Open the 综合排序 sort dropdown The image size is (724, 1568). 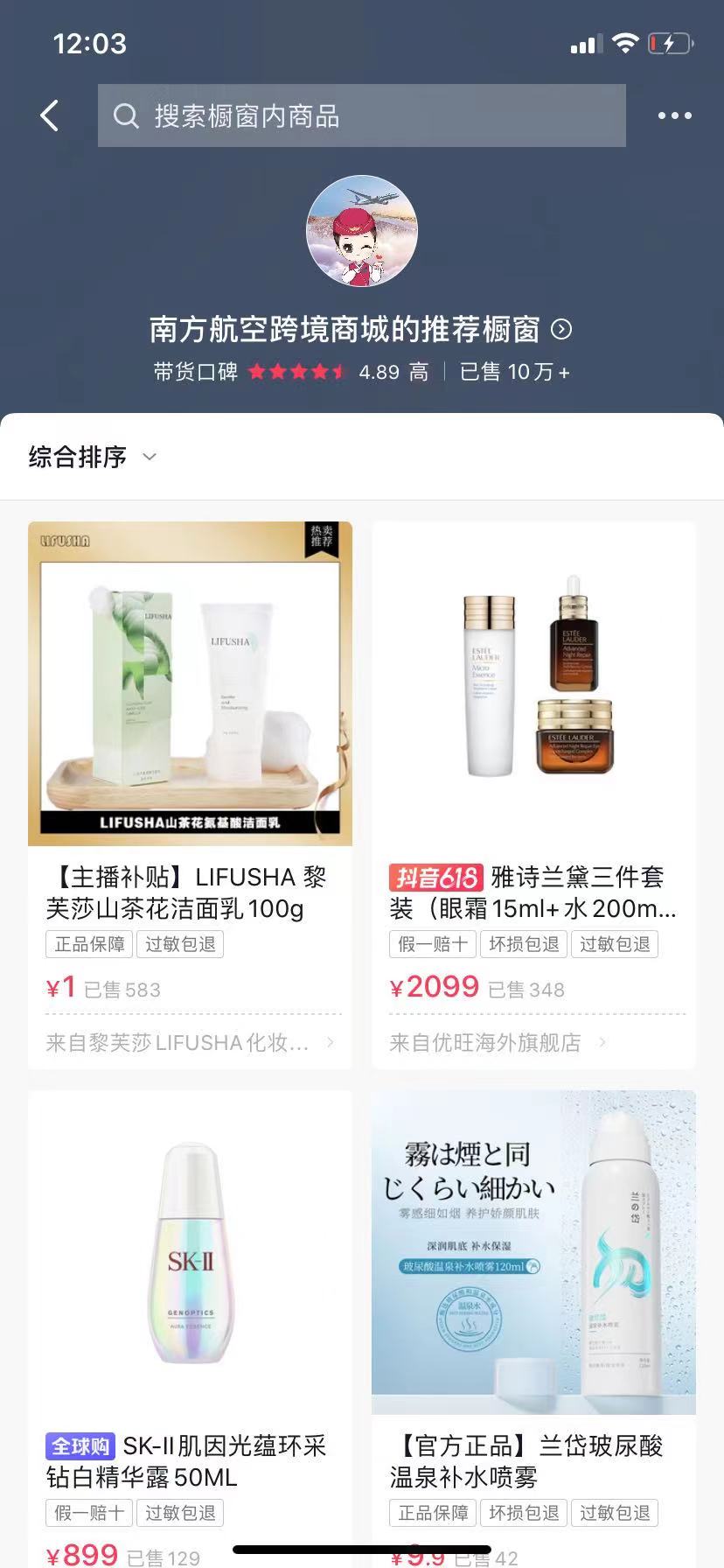tap(90, 457)
